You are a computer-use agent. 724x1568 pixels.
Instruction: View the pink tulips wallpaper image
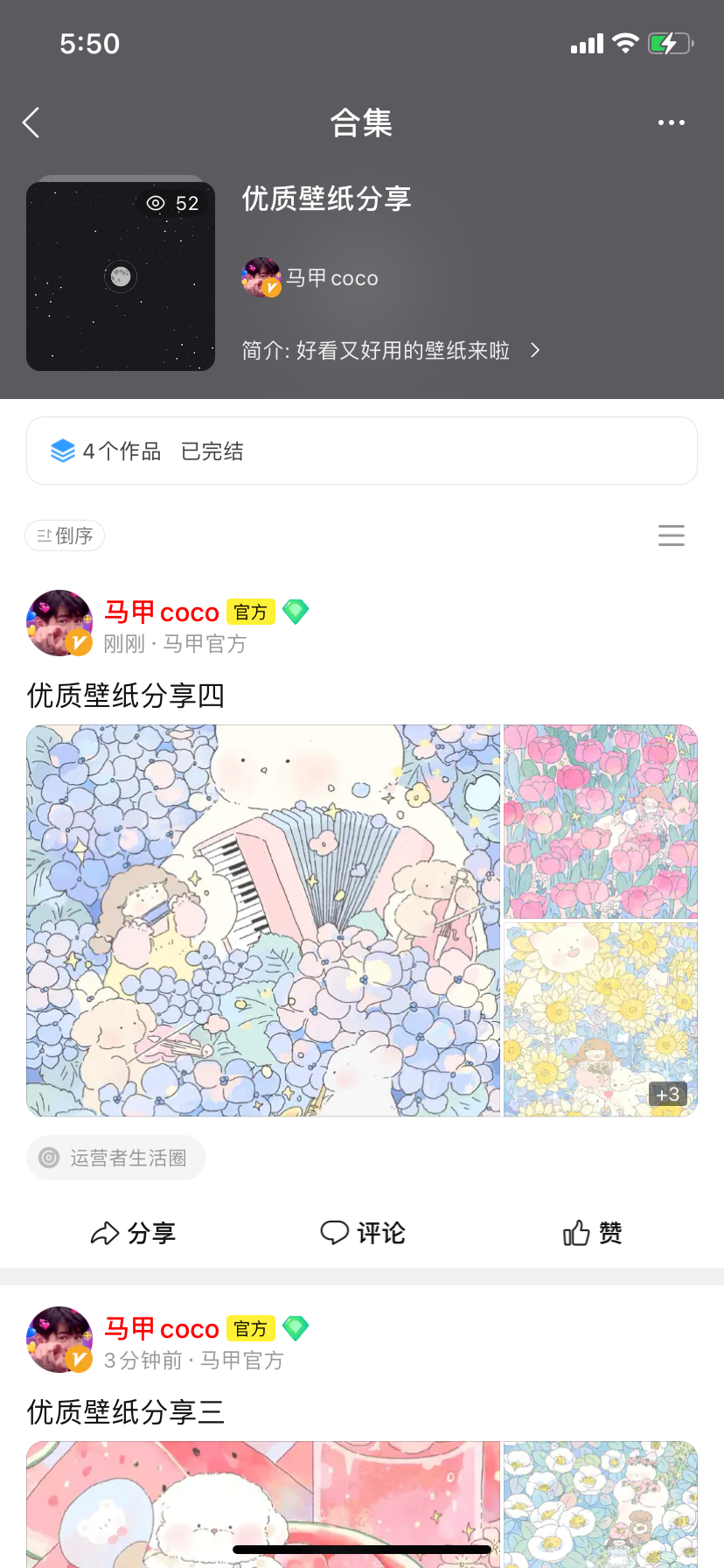coord(600,821)
